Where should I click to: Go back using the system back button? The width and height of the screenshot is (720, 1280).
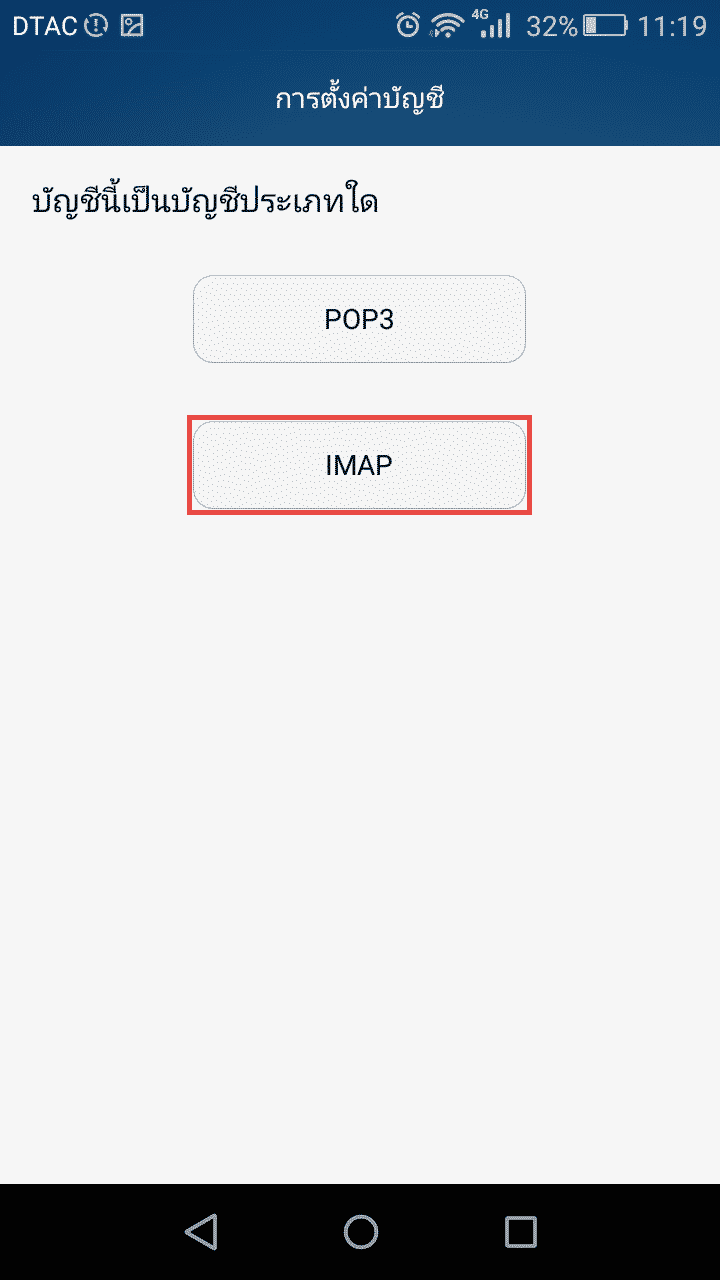(x=201, y=1231)
